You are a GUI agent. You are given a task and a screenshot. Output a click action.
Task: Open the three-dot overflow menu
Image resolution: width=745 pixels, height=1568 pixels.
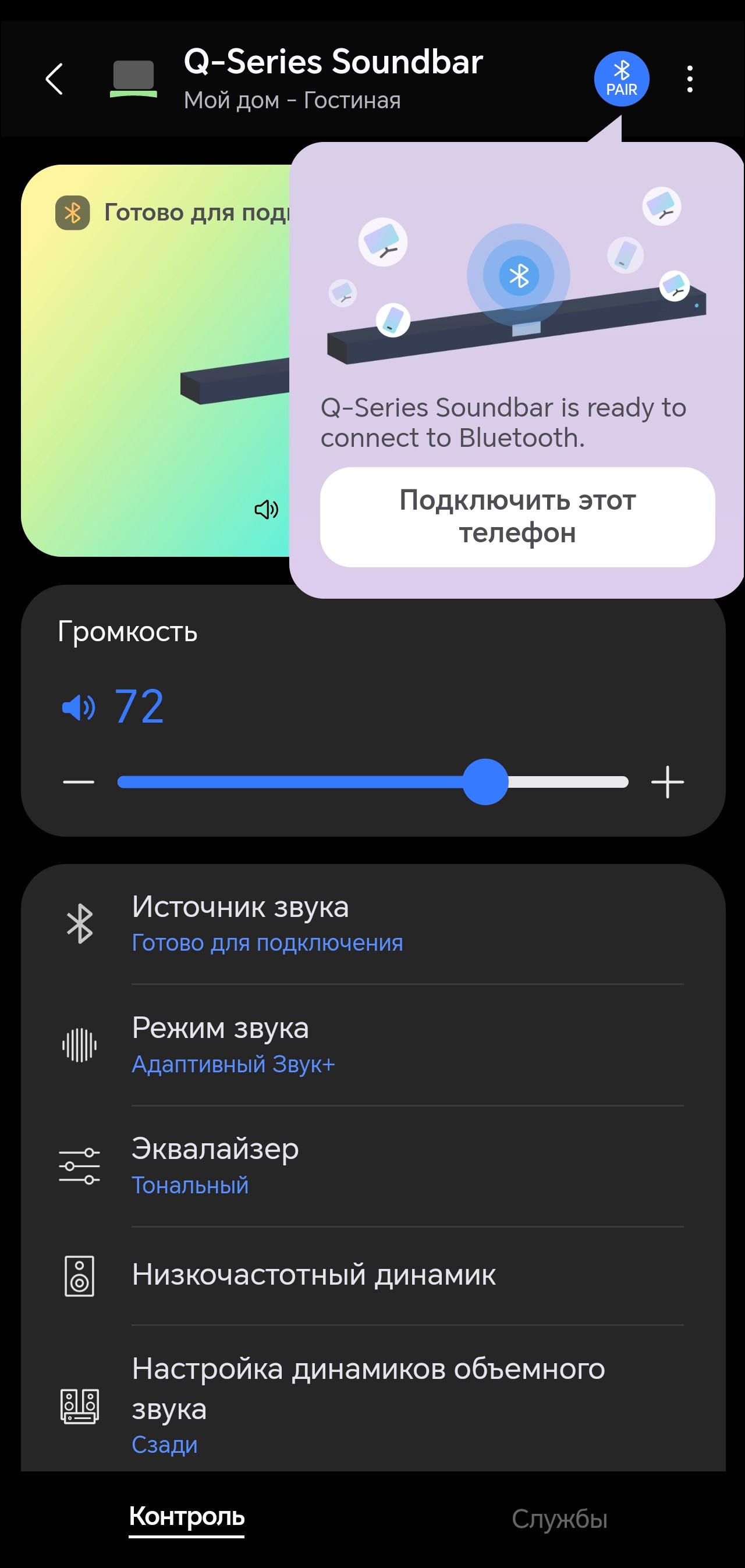coord(689,79)
